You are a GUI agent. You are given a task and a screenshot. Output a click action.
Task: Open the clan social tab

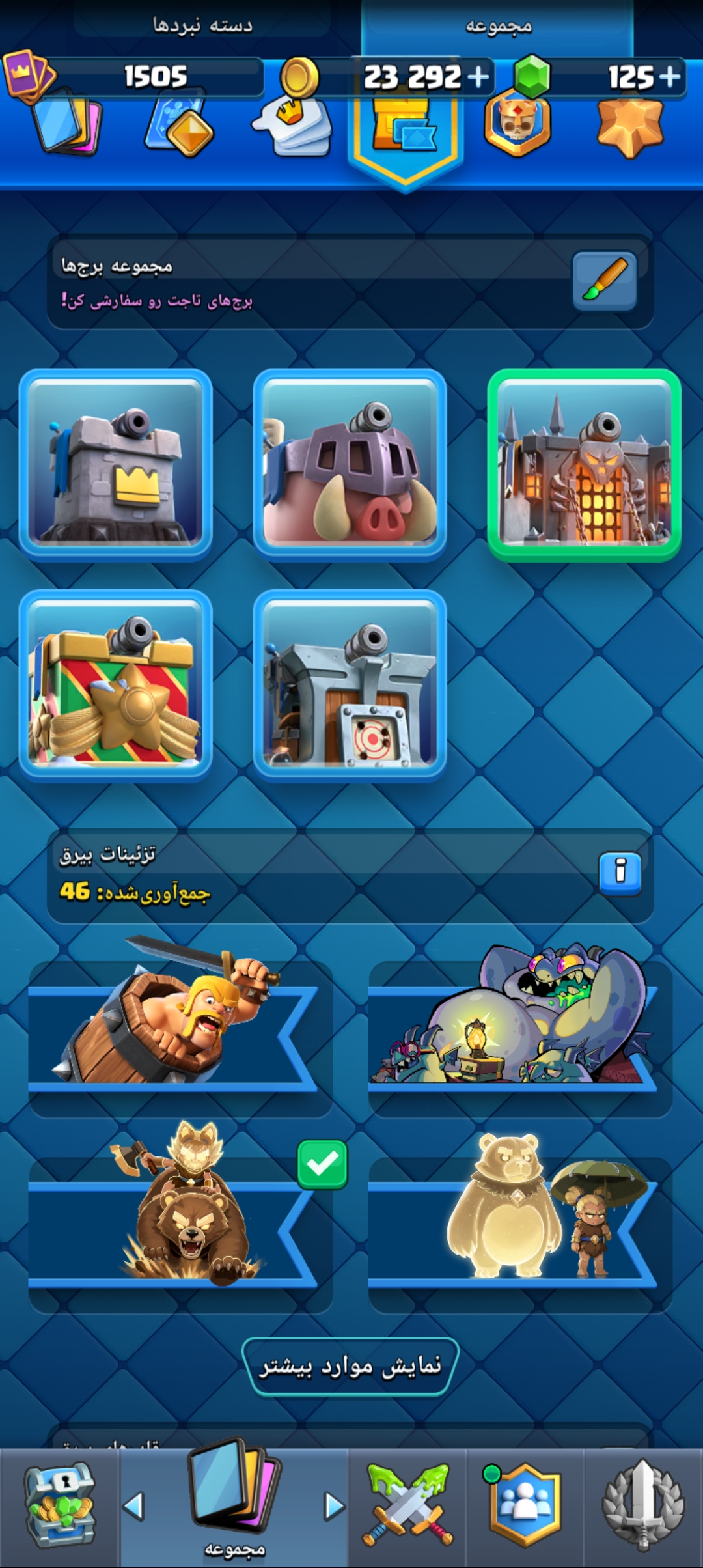(525, 1505)
